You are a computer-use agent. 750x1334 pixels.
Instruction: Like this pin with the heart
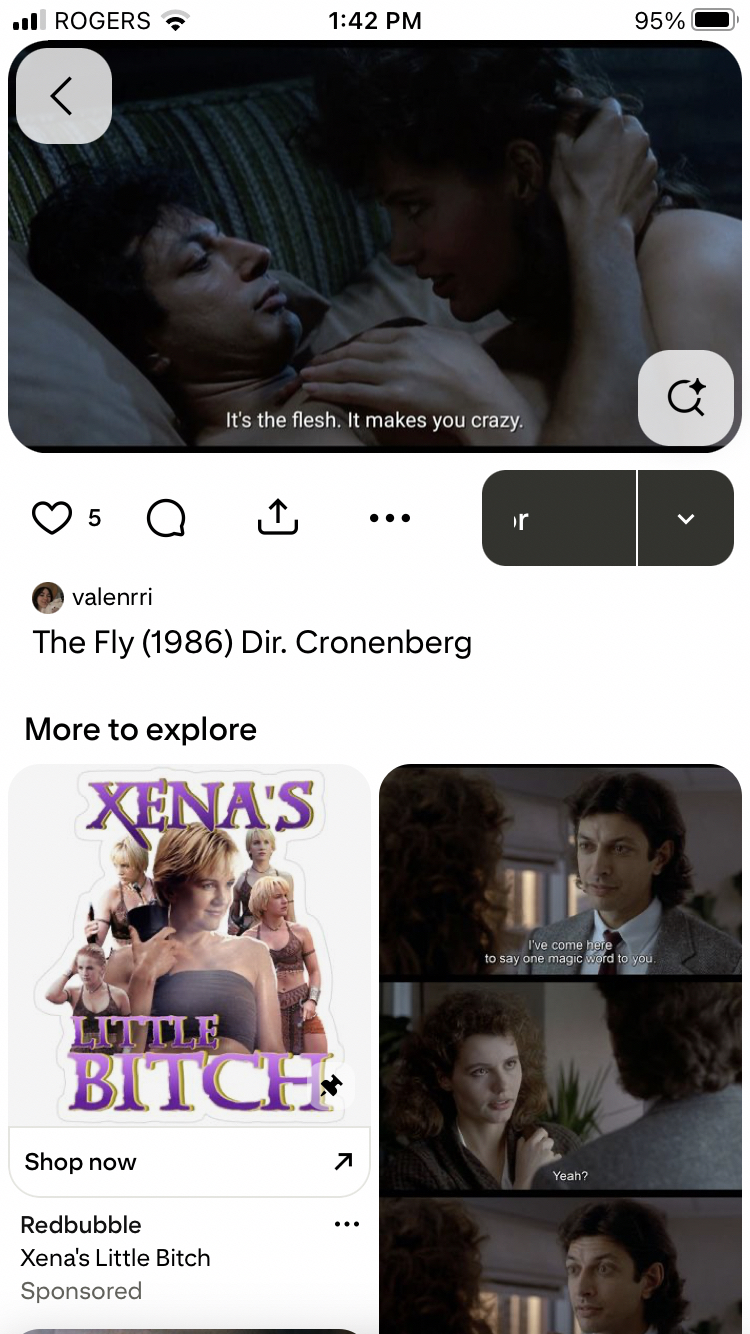[x=52, y=518]
